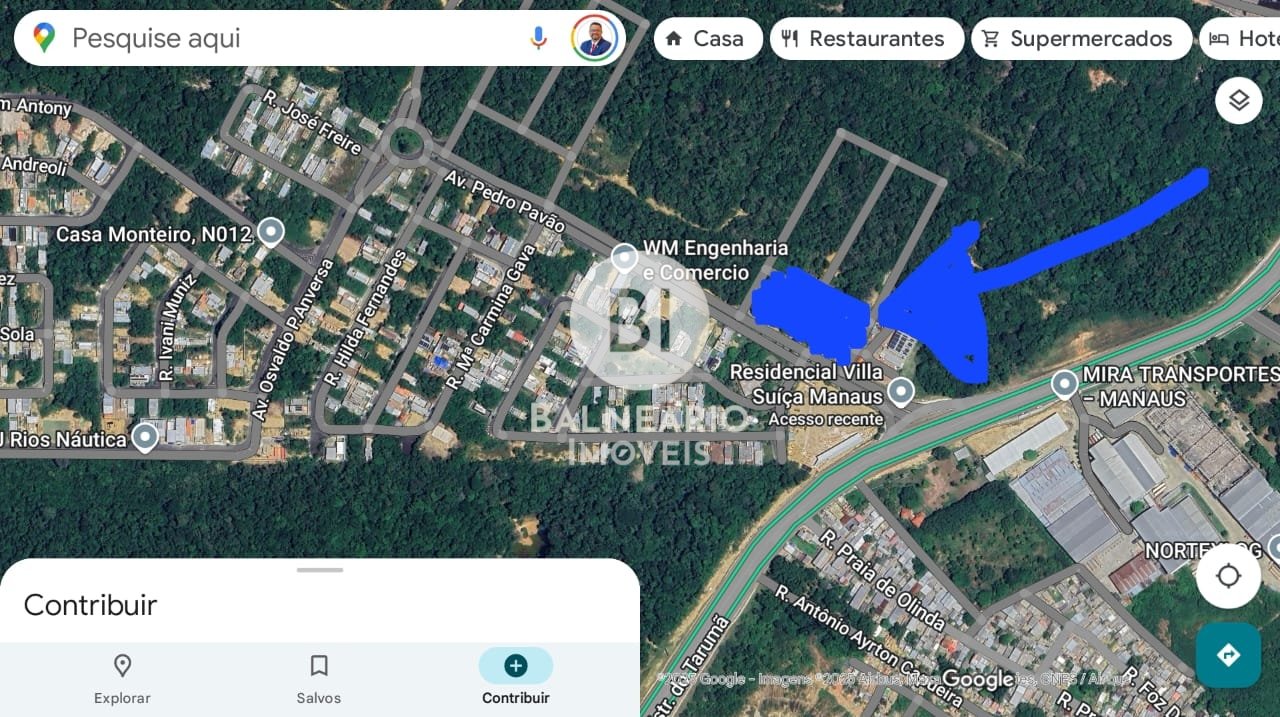
Task: Open the directions button
Action: 1228,655
